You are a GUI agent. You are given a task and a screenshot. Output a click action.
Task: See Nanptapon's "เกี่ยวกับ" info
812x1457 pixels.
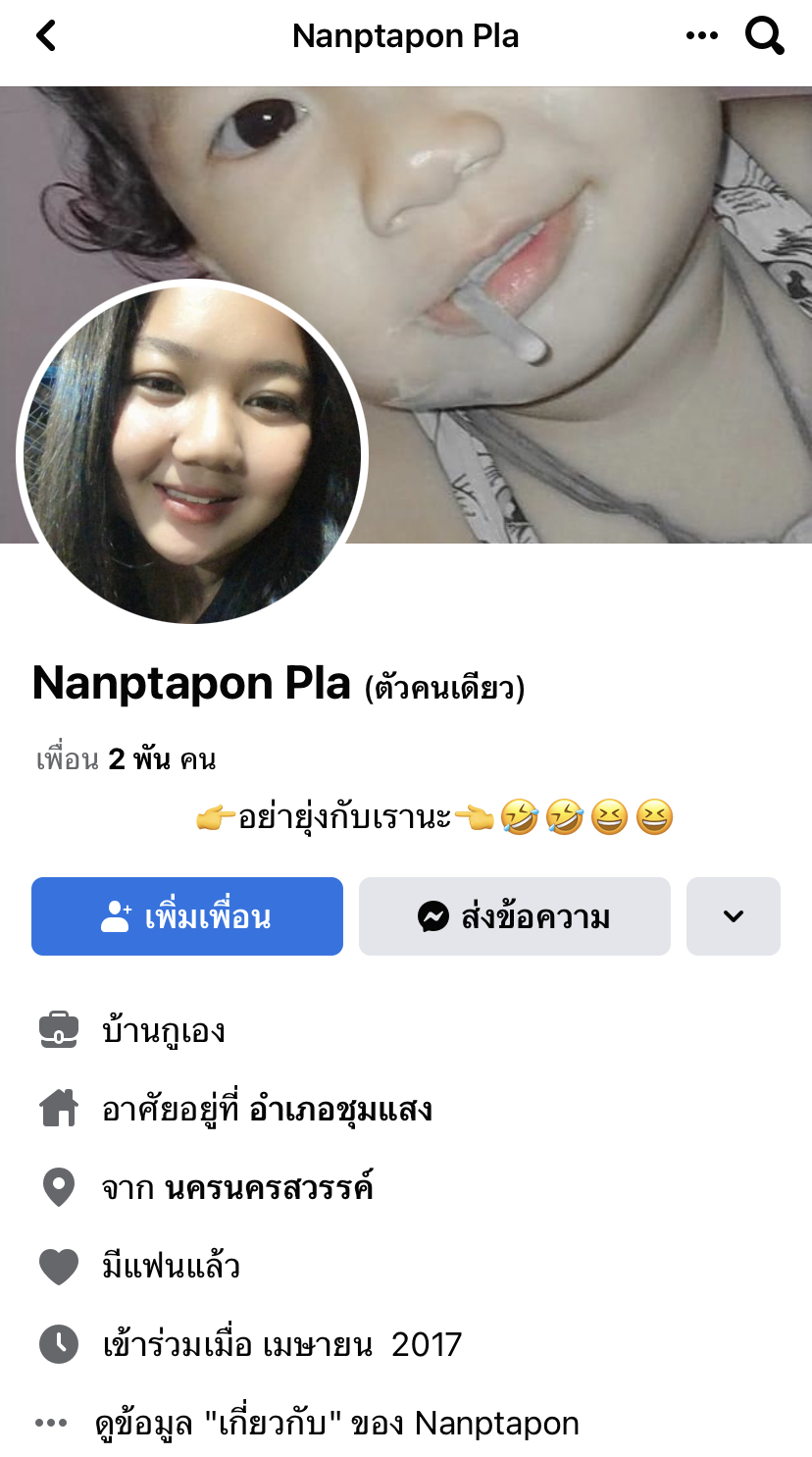[336, 1423]
